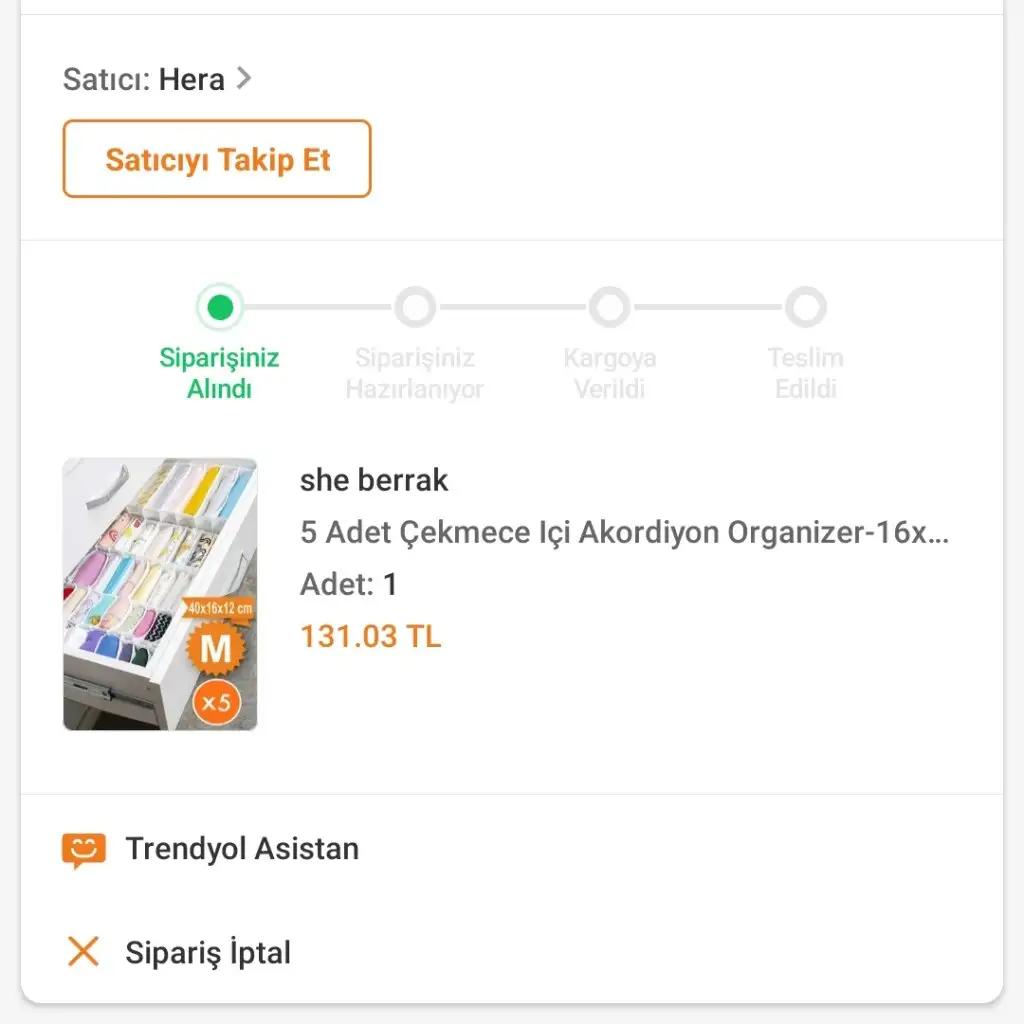The height and width of the screenshot is (1024, 1024).
Task: Cancel the order via Sipariş İptal
Action: click(x=207, y=952)
